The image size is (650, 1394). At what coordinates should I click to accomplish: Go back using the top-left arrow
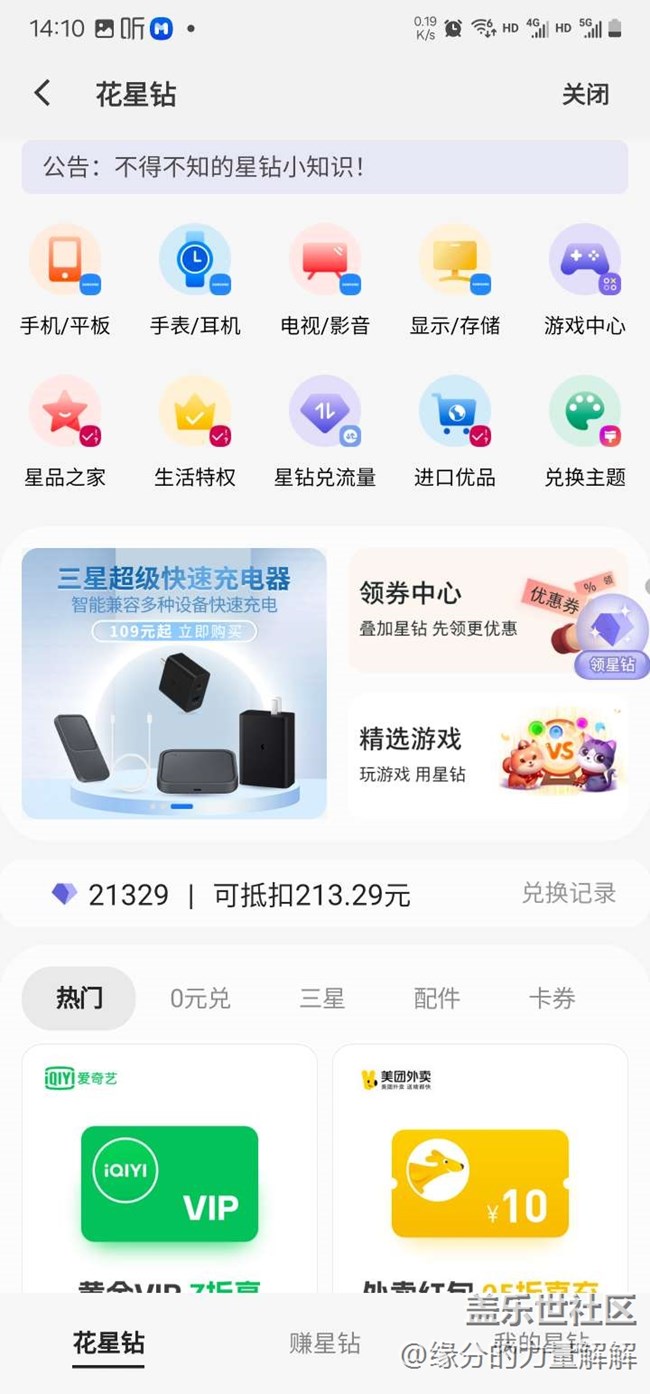[42, 94]
